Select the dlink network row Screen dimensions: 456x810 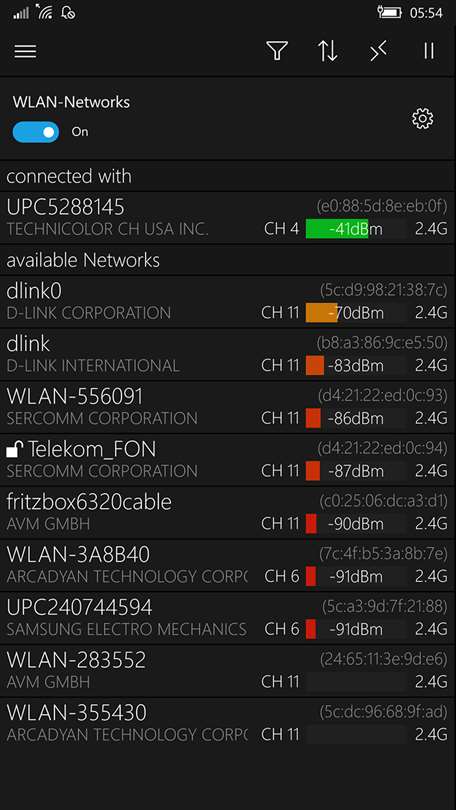(x=228, y=355)
